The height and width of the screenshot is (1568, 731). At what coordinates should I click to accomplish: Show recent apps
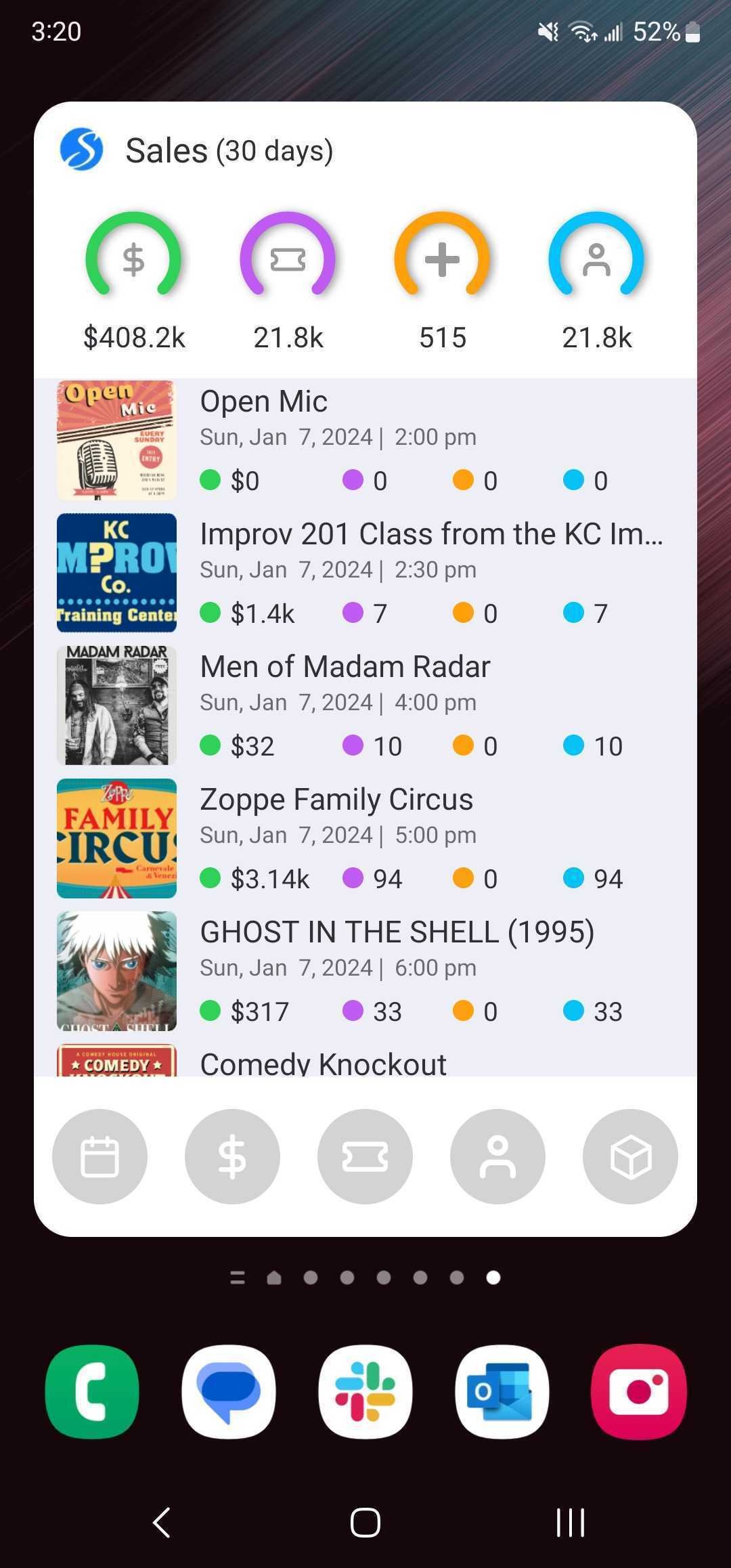pyautogui.click(x=570, y=1523)
